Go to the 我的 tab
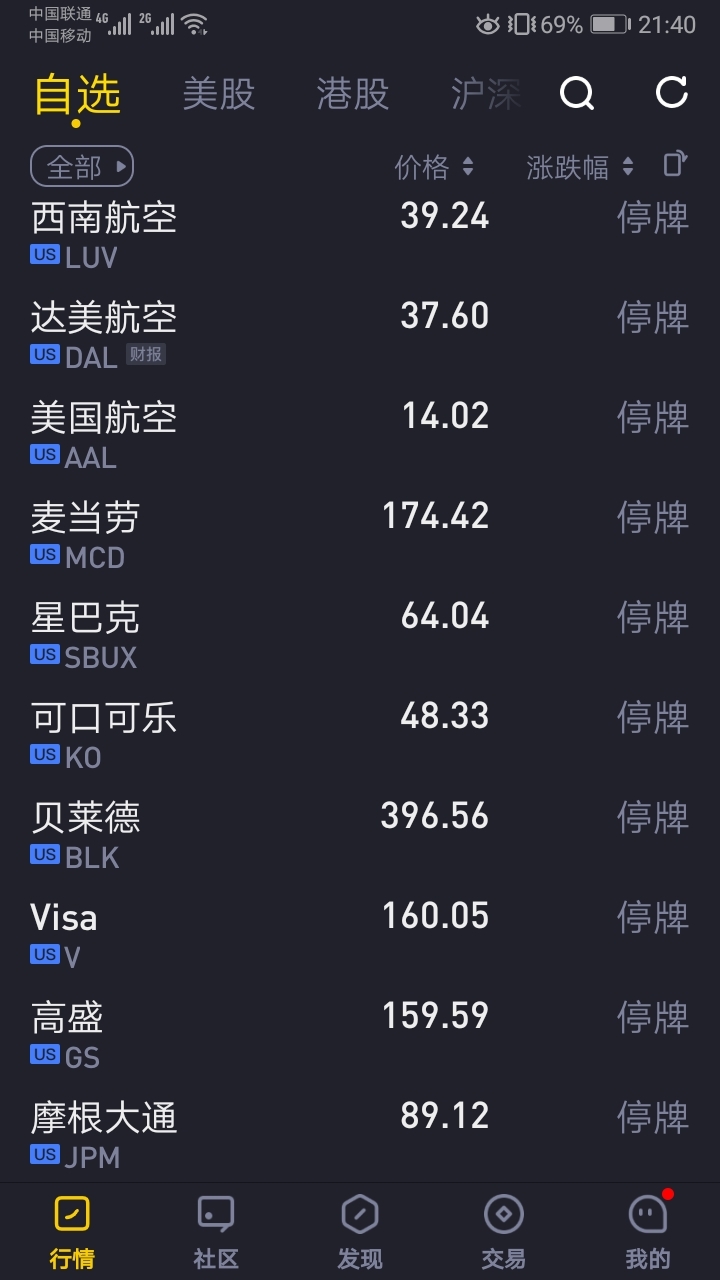The height and width of the screenshot is (1280, 720). (x=648, y=1232)
